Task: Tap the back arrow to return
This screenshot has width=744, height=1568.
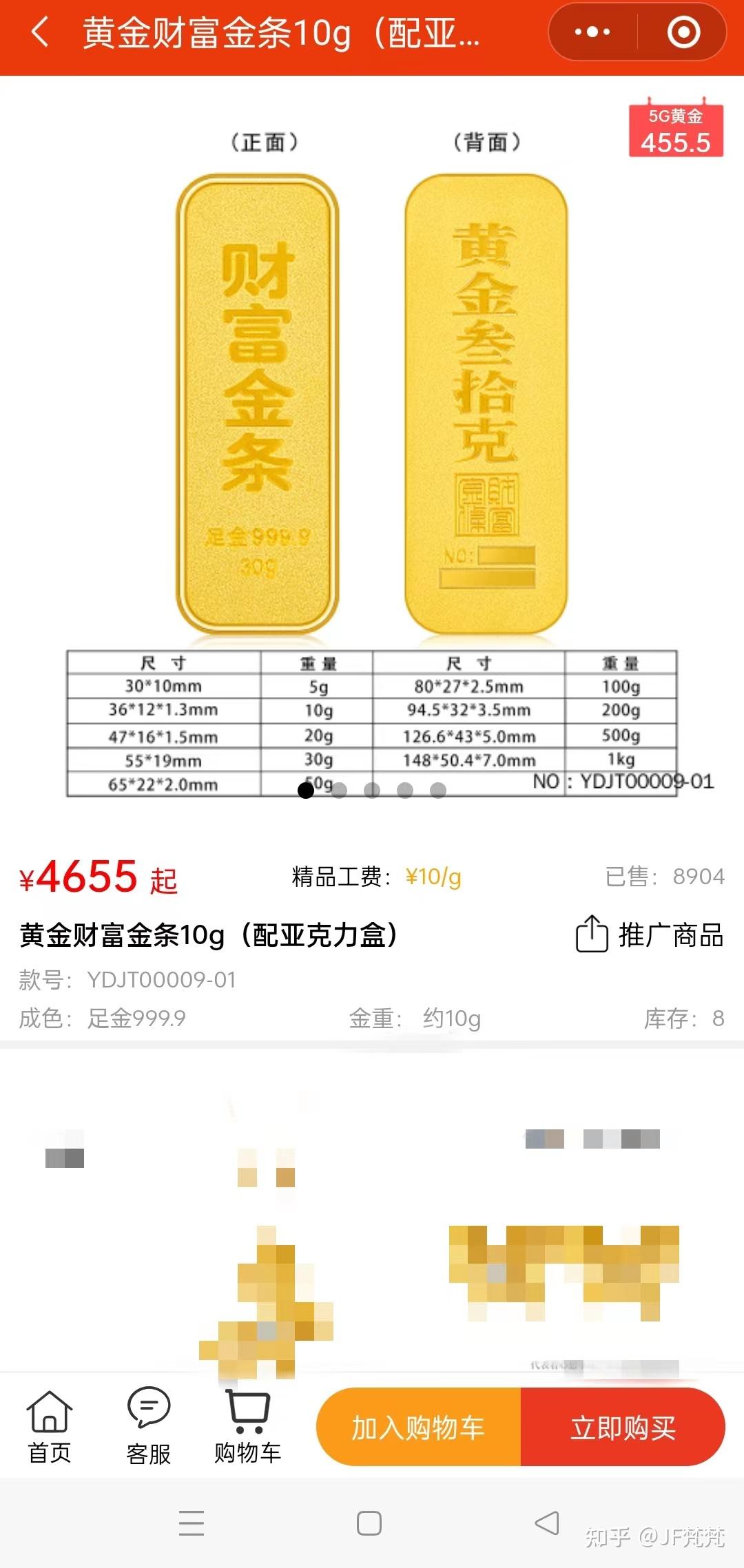Action: point(38,32)
